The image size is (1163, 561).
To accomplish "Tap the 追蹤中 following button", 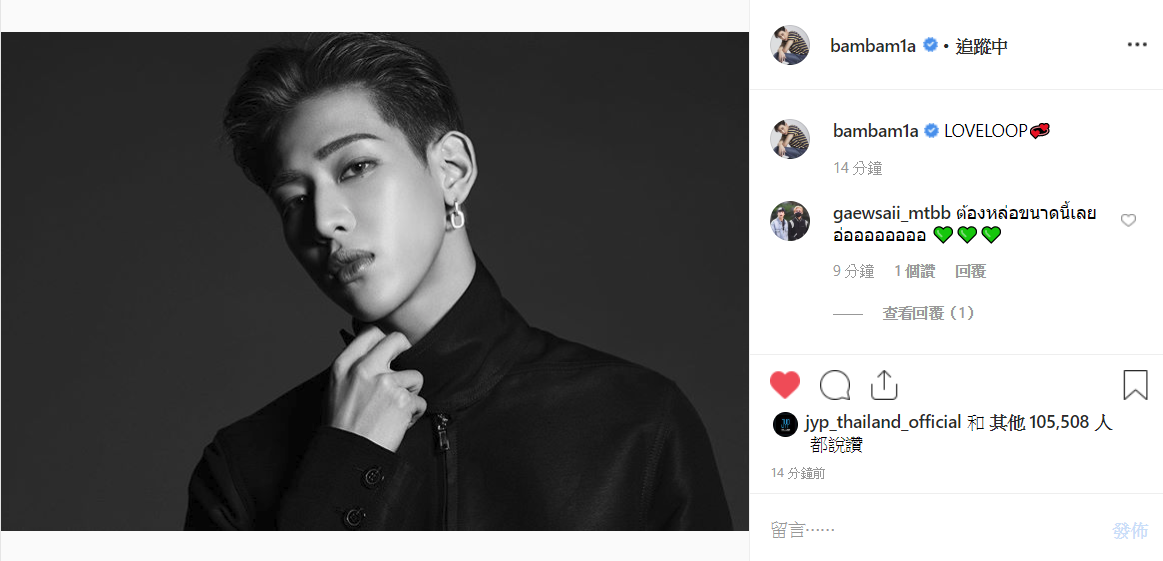I will coord(981,46).
